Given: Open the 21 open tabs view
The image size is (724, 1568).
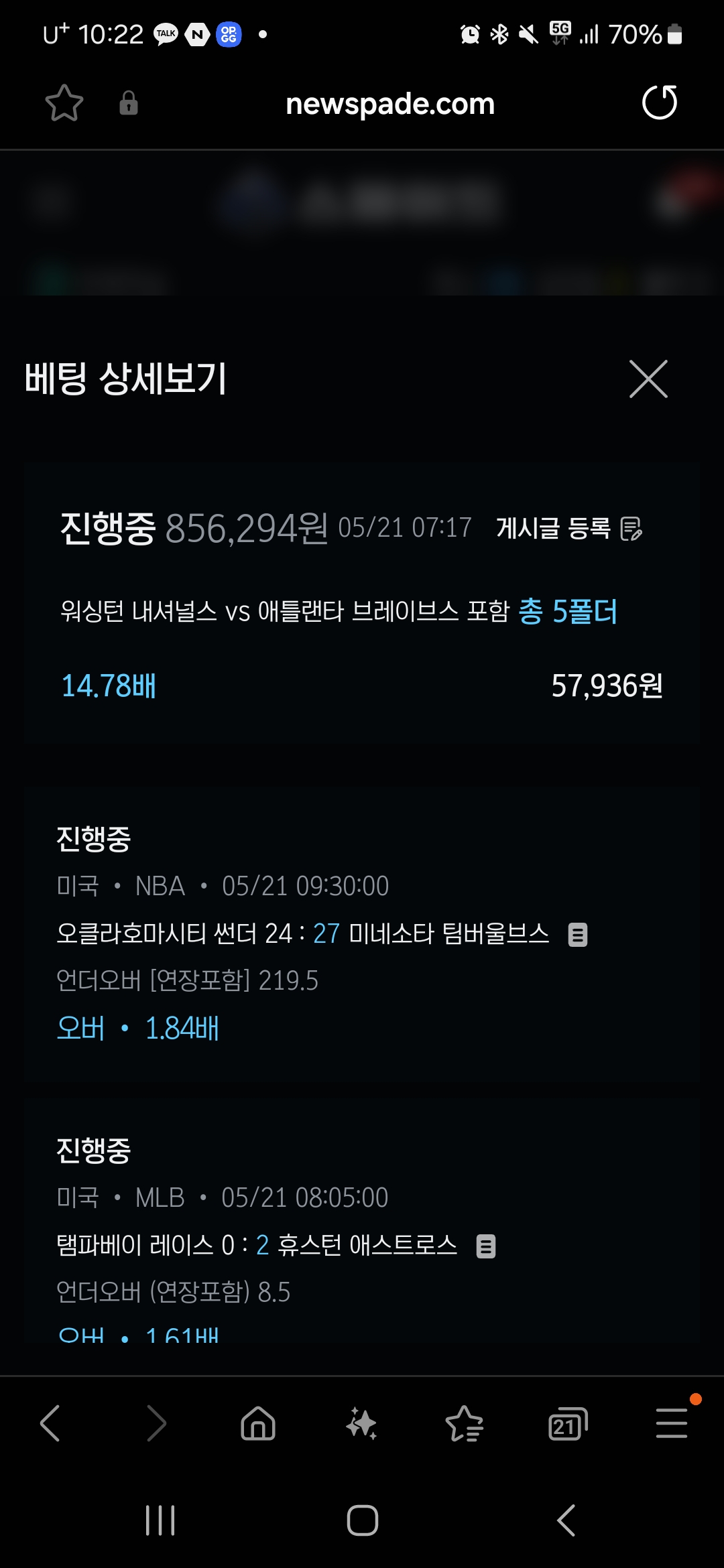Looking at the screenshot, I should point(568,1423).
